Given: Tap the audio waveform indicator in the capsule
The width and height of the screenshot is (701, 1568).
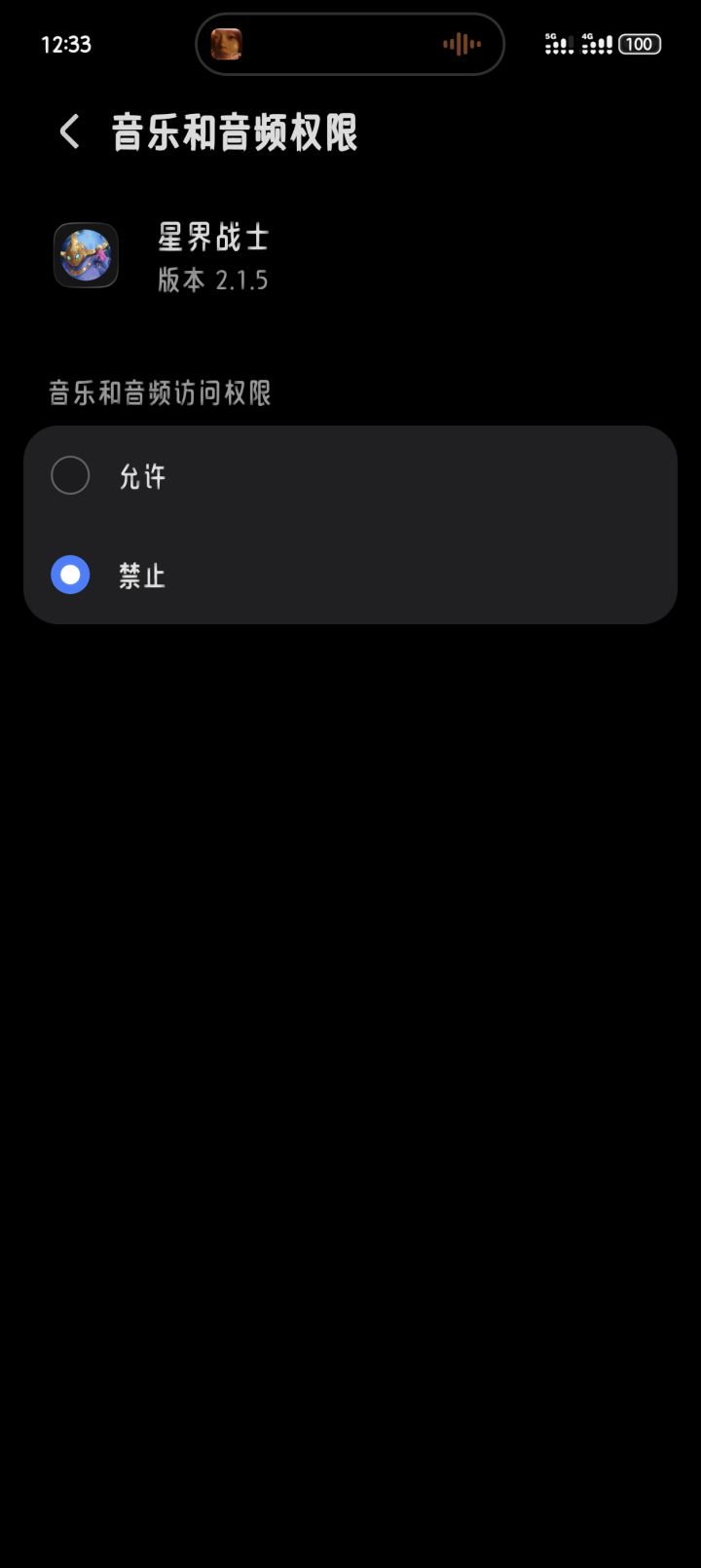Looking at the screenshot, I should [460, 44].
